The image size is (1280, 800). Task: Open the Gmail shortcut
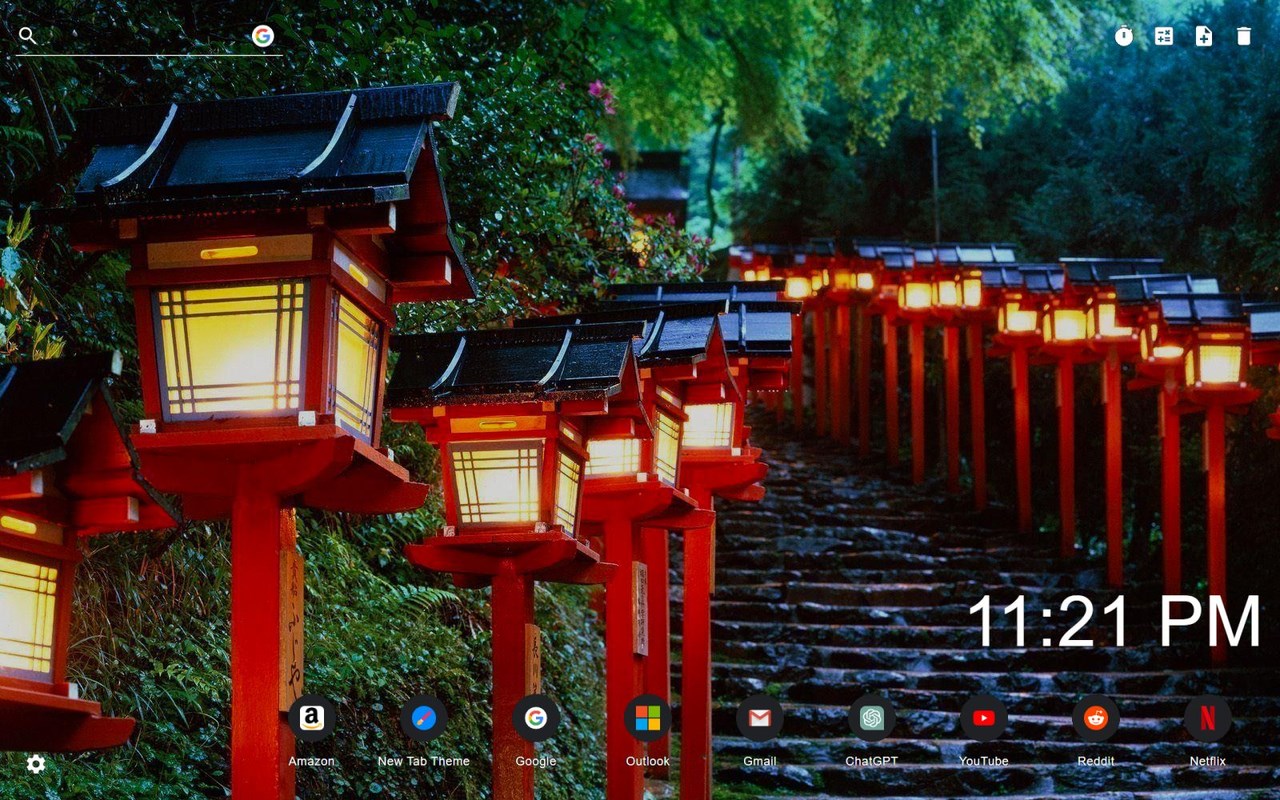pos(760,718)
